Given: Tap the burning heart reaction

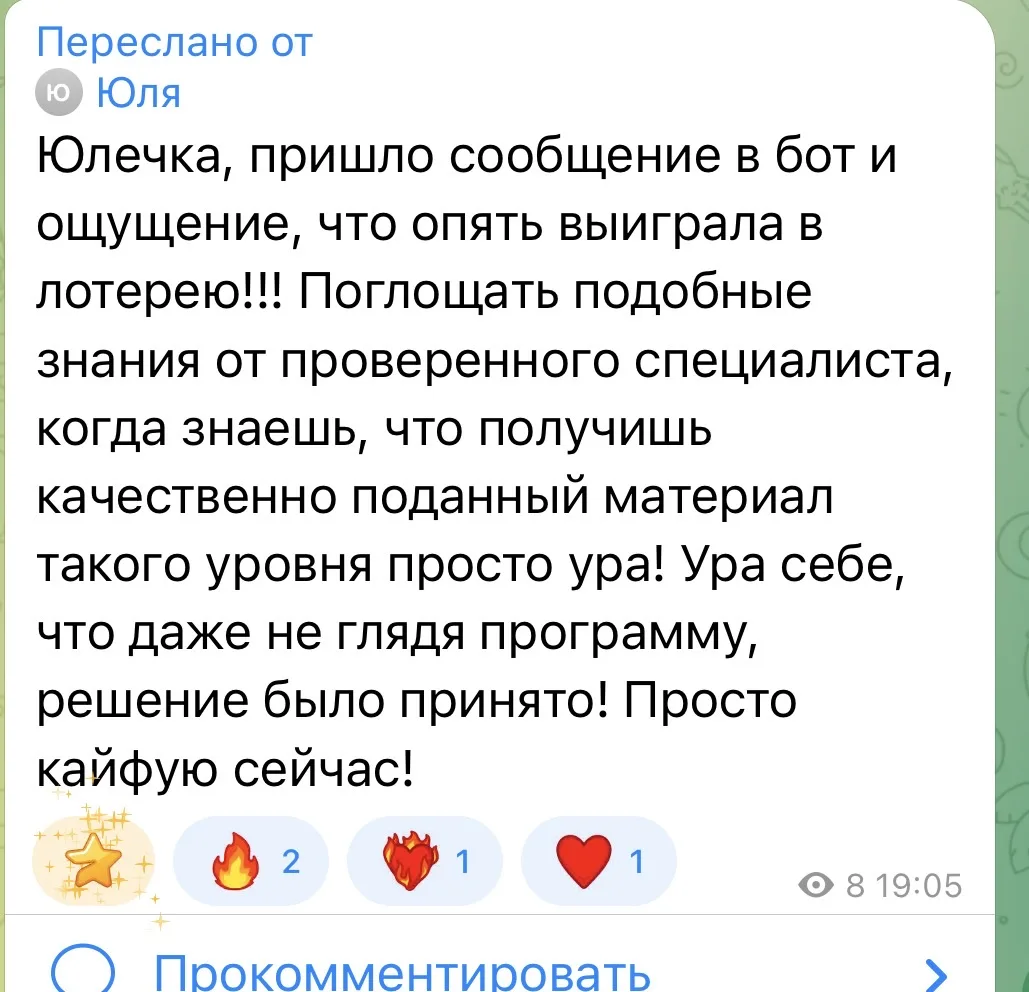Looking at the screenshot, I should click(x=424, y=861).
